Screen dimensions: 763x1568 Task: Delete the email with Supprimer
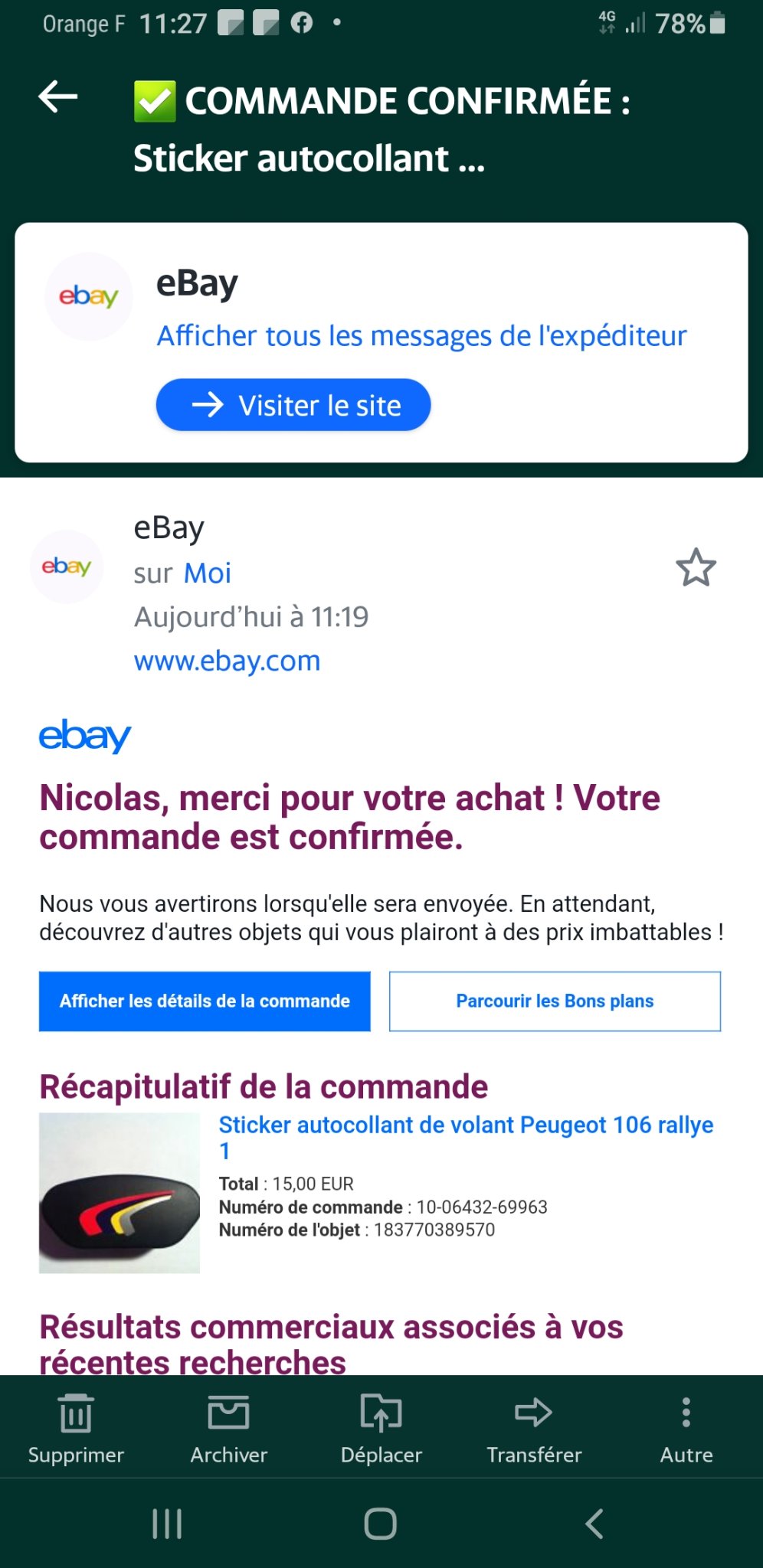76,1428
